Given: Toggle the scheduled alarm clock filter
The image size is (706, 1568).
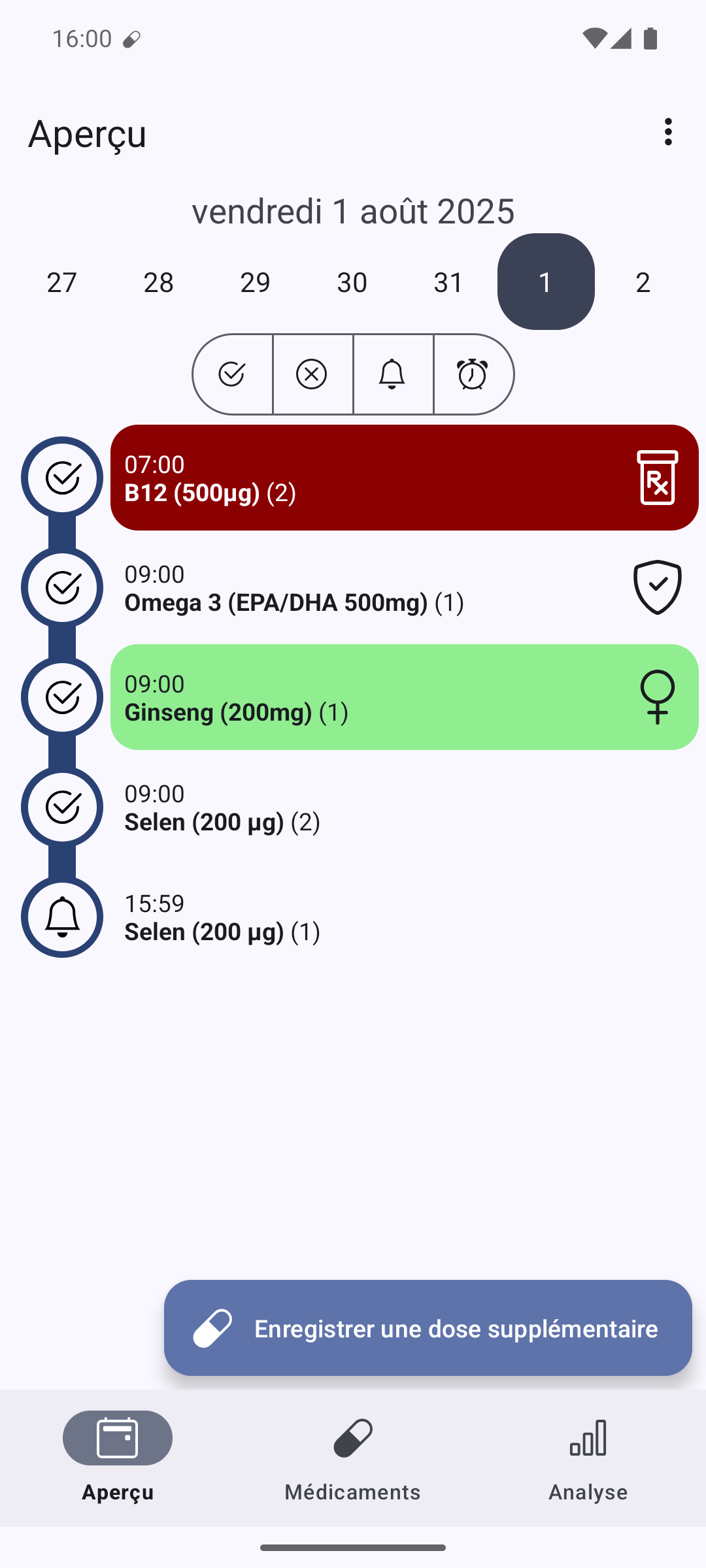Looking at the screenshot, I should [x=473, y=374].
